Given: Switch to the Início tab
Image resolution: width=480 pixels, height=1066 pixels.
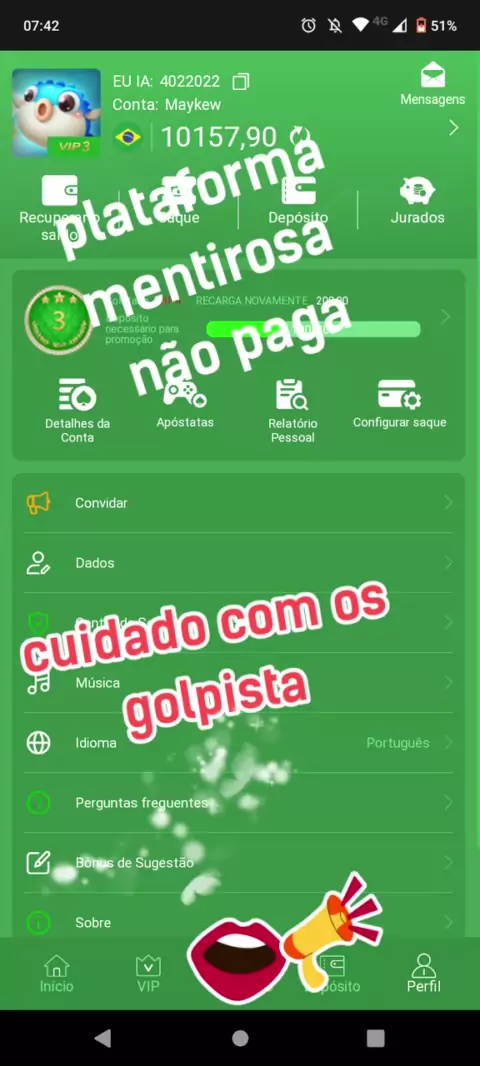Looking at the screenshot, I should tap(56, 973).
